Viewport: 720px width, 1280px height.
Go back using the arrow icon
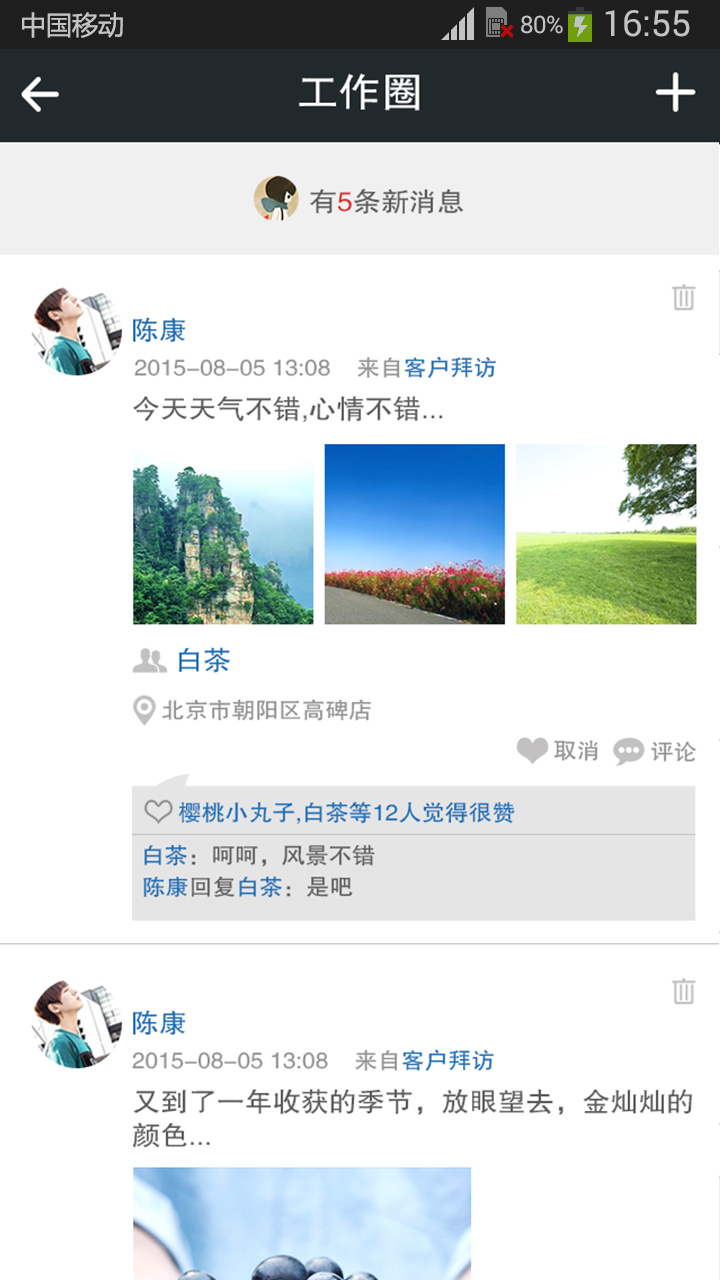40,95
